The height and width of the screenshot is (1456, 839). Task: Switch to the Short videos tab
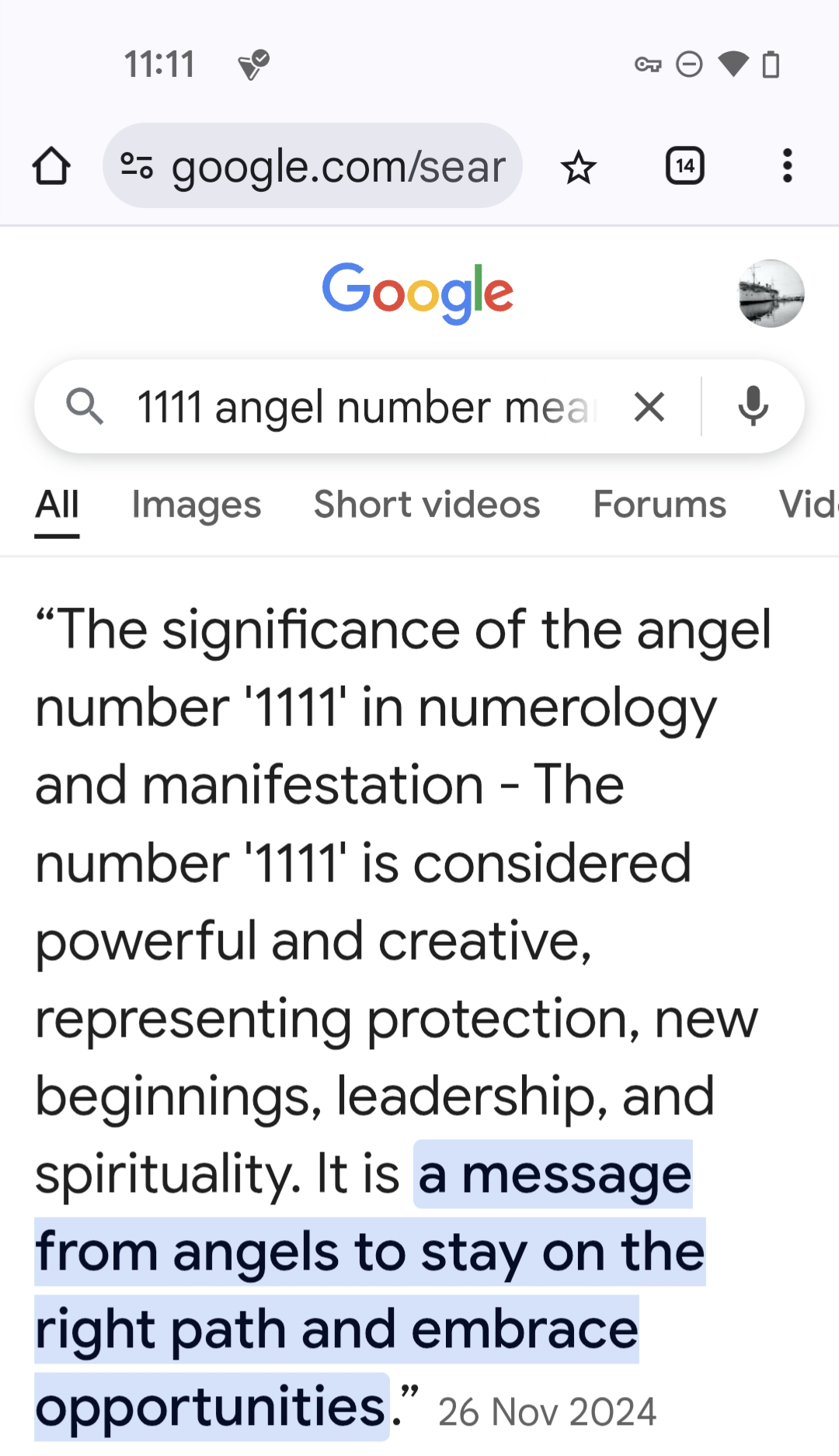pos(426,505)
